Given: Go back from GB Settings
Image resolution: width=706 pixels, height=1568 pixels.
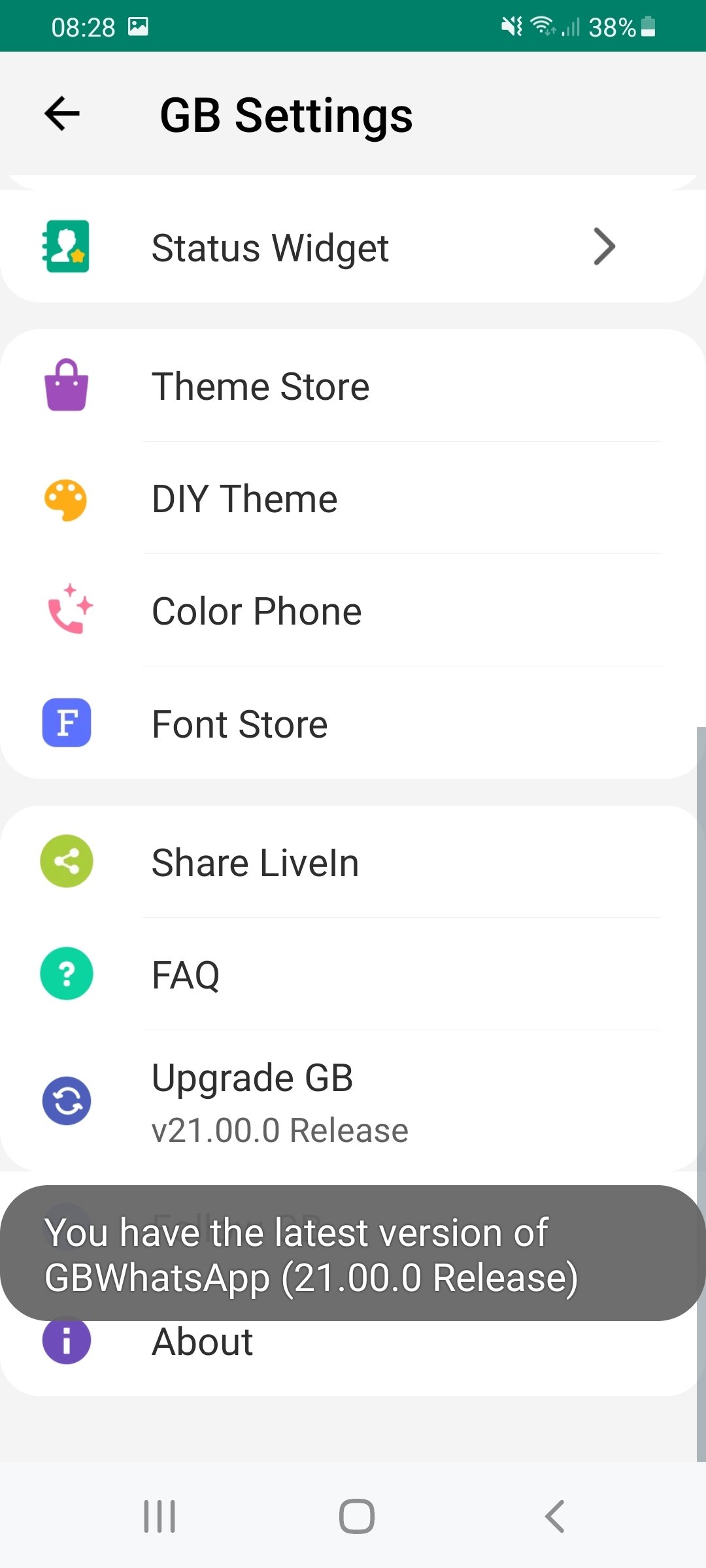Looking at the screenshot, I should 62,114.
